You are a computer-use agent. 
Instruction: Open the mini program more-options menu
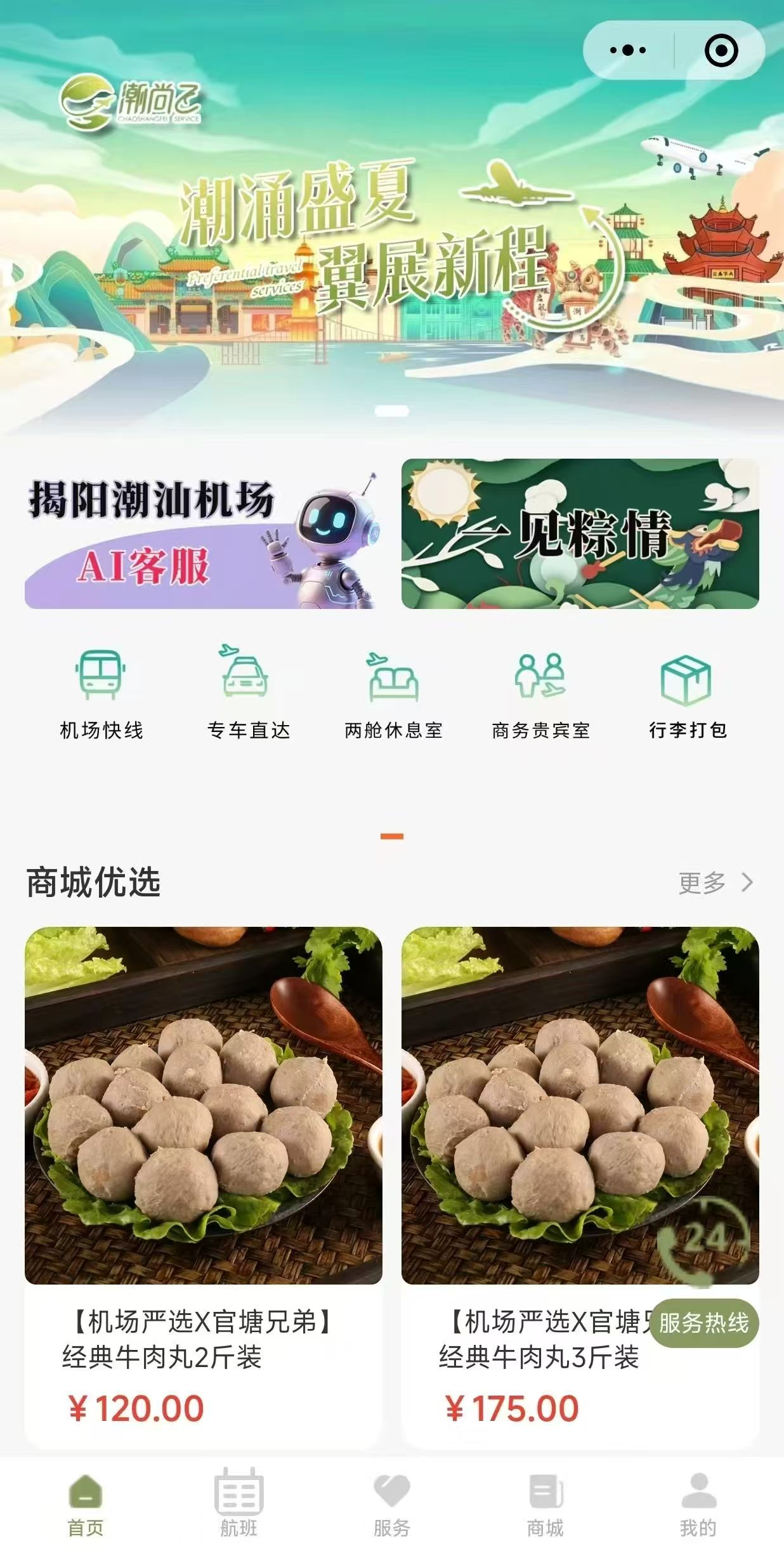(x=627, y=50)
